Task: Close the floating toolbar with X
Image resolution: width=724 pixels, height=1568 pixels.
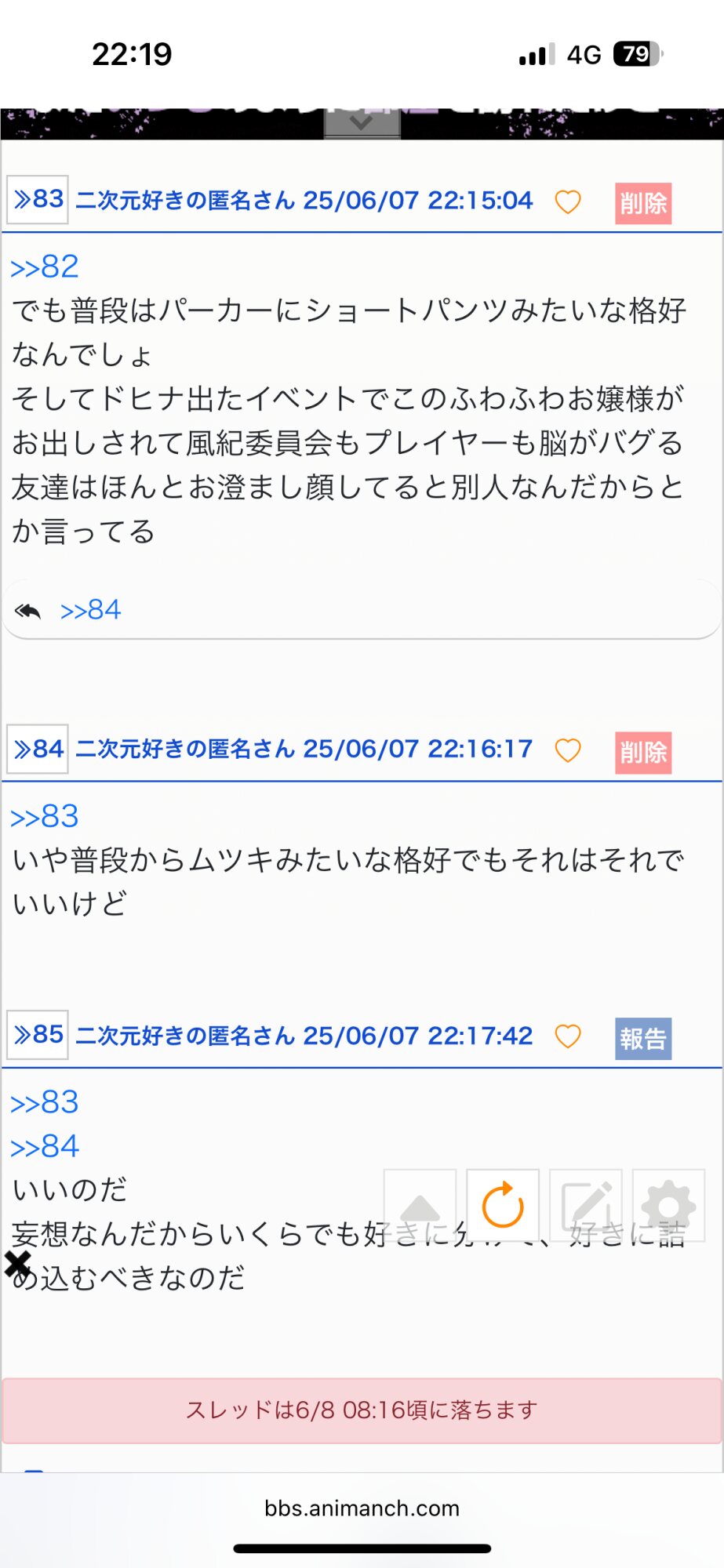Action: point(17,1264)
